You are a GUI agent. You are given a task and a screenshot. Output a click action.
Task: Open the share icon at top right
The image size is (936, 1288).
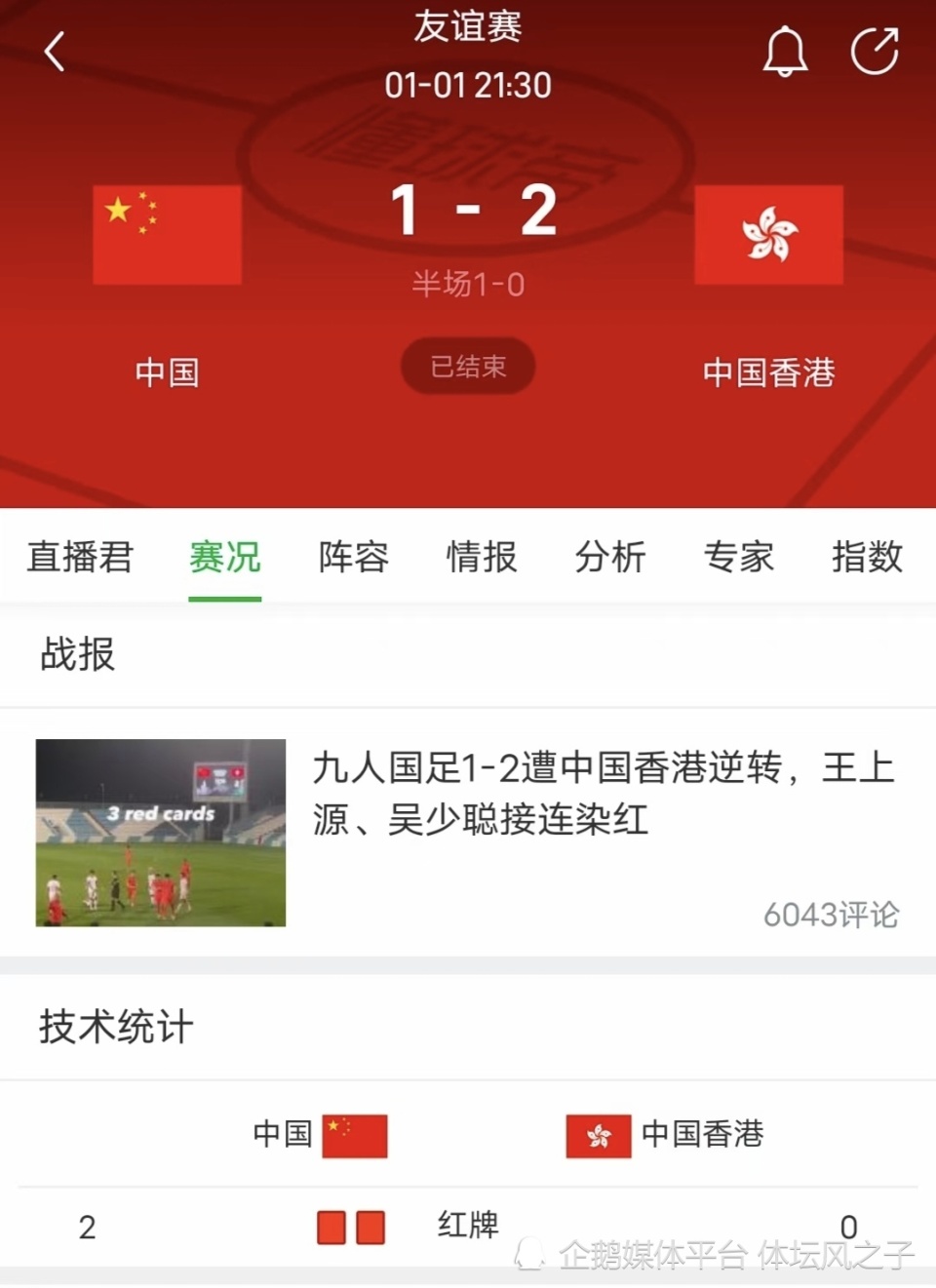(x=877, y=49)
